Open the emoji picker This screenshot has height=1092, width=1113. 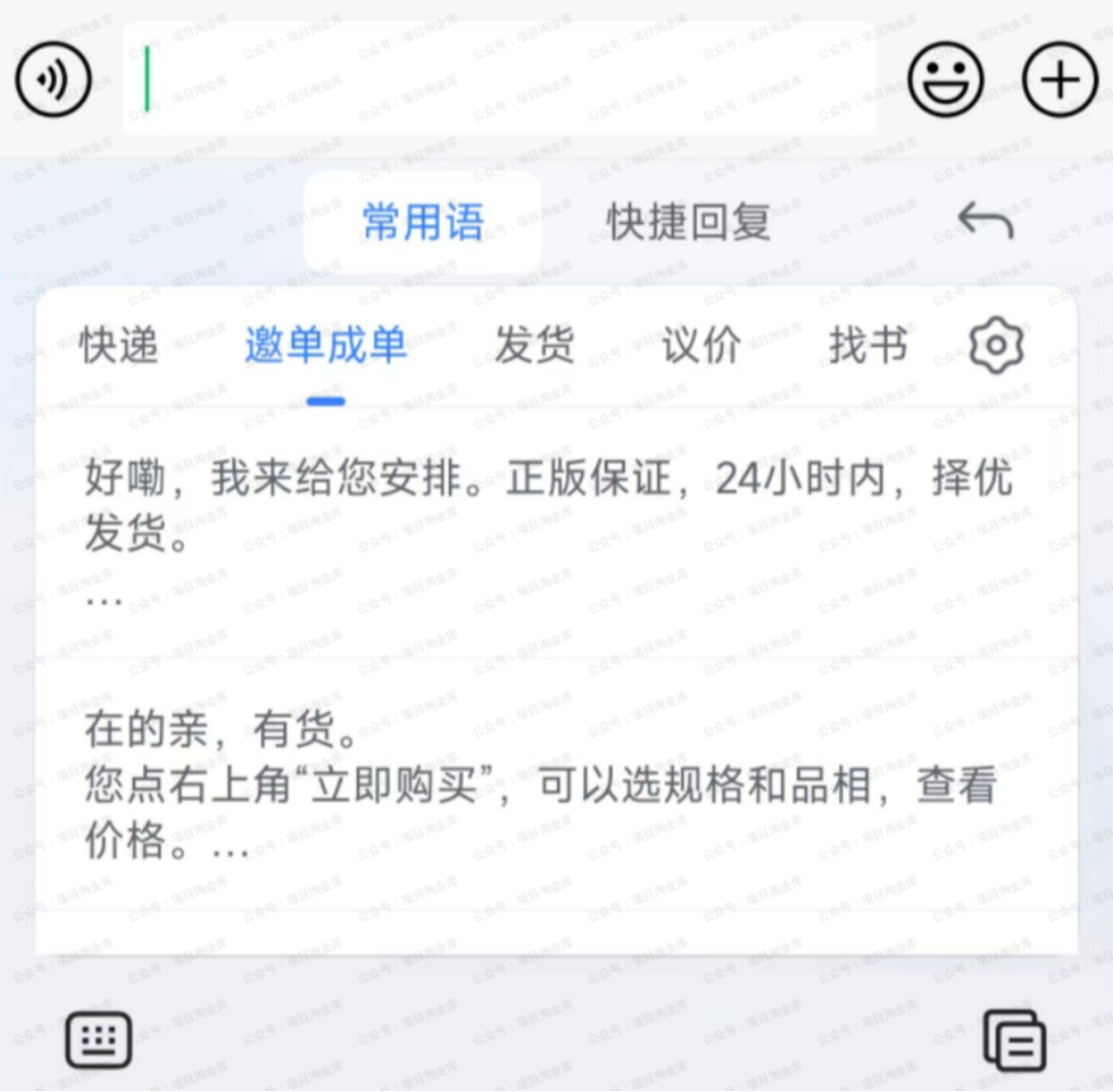pos(945,80)
